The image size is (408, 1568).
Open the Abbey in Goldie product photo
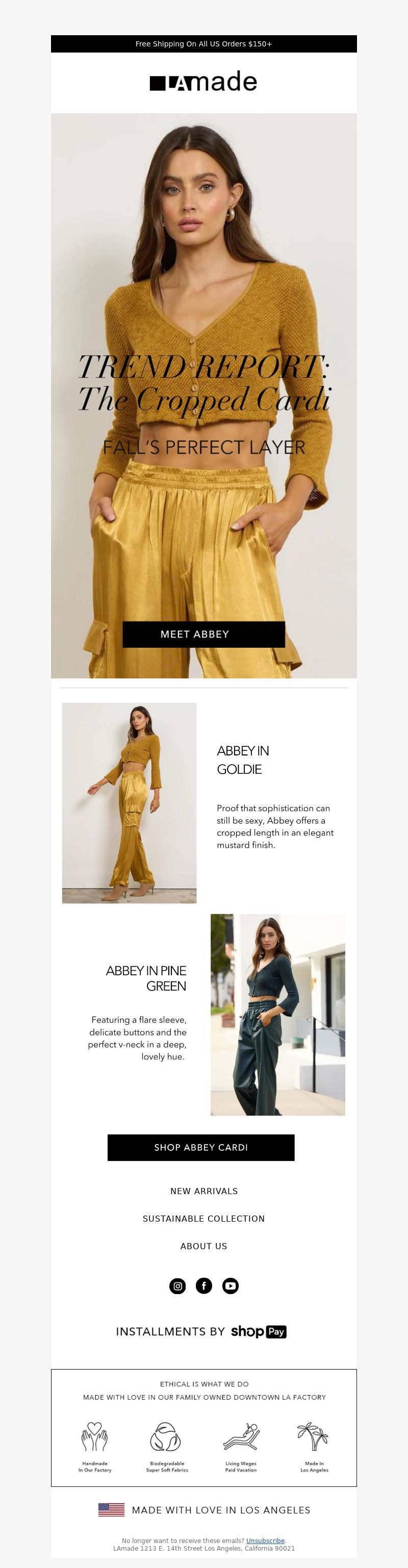[129, 802]
